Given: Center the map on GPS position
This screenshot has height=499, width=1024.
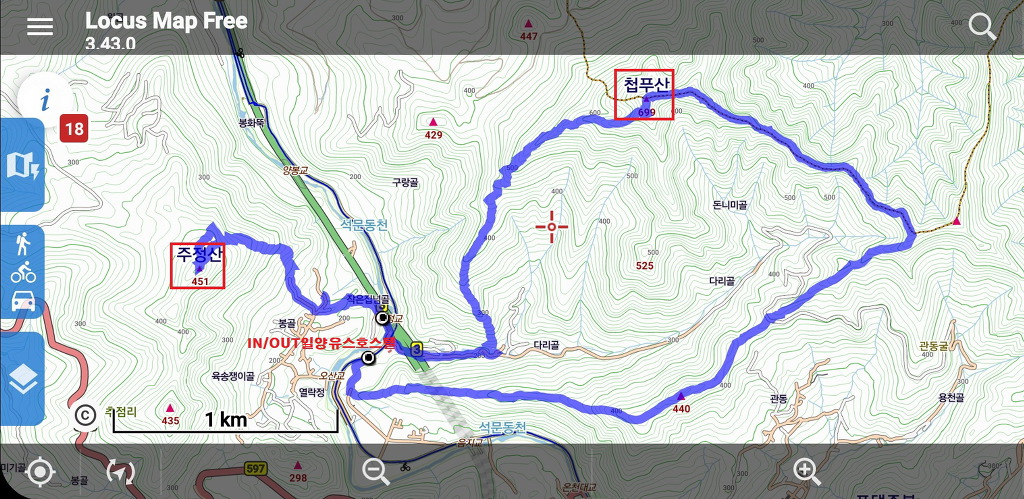Looking at the screenshot, I should tap(40, 471).
